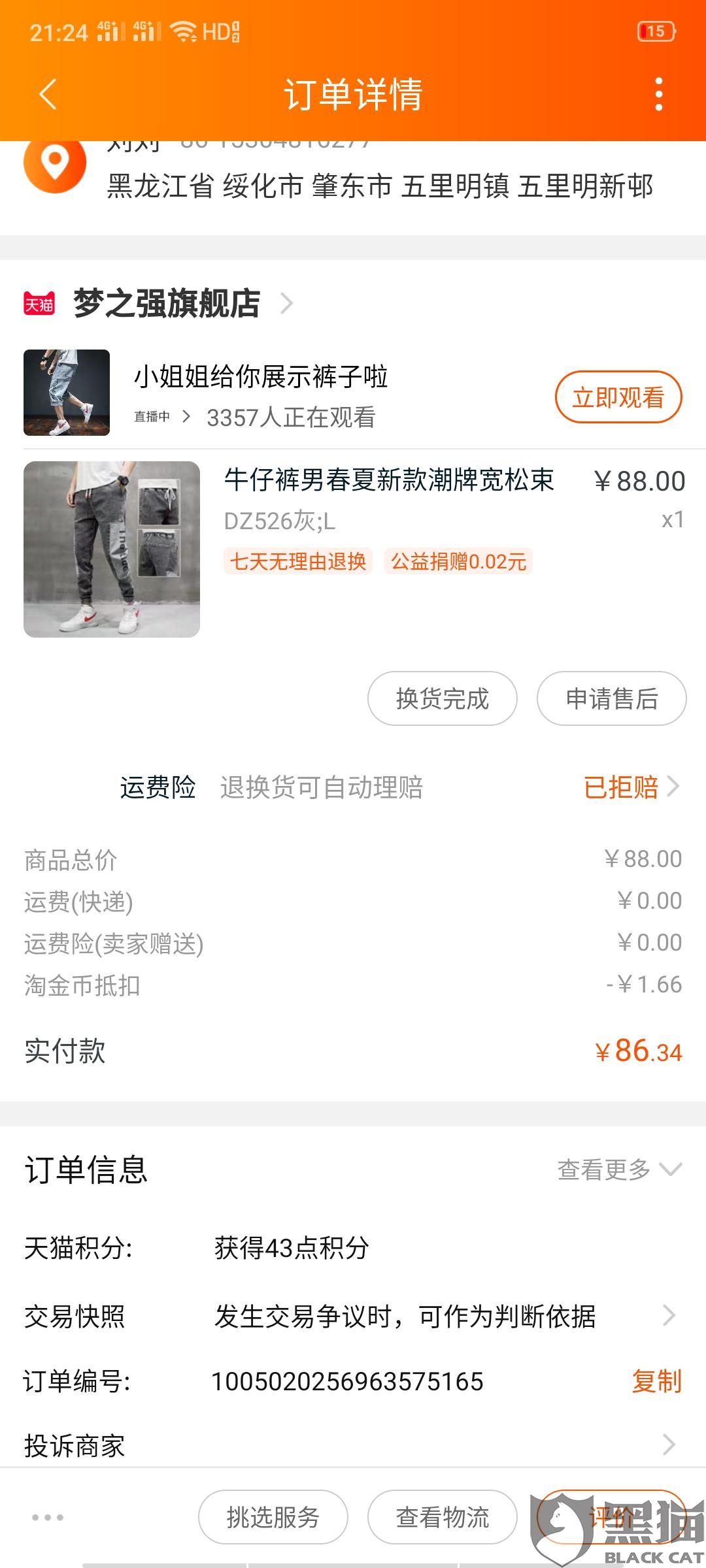Open the jeans product item
Image resolution: width=706 pixels, height=1568 pixels.
[x=388, y=481]
